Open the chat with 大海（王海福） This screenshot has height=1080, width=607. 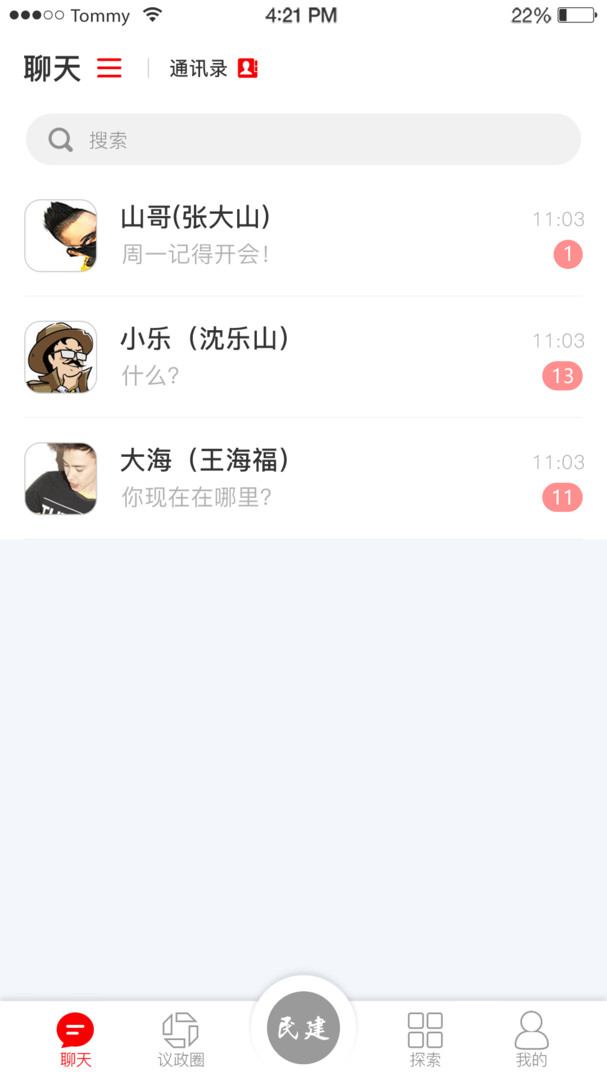pos(303,478)
